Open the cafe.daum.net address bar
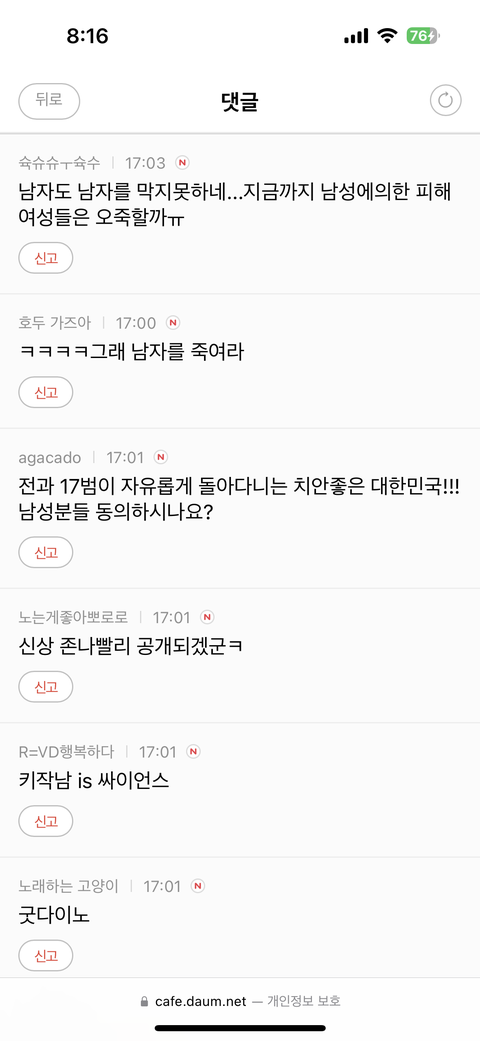The image size is (480, 1041). 240,1001
